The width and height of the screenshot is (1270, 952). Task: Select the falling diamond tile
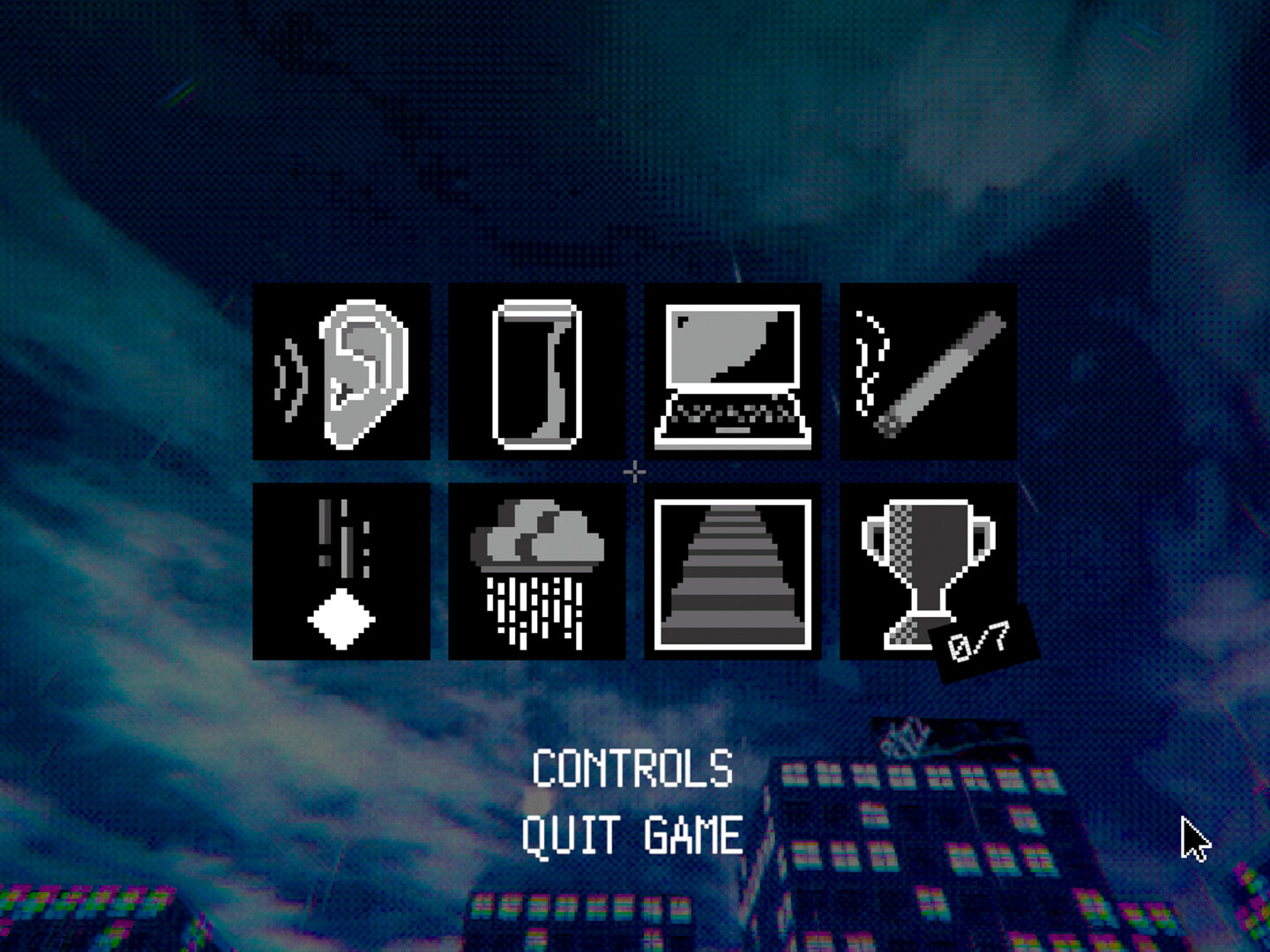click(x=341, y=571)
